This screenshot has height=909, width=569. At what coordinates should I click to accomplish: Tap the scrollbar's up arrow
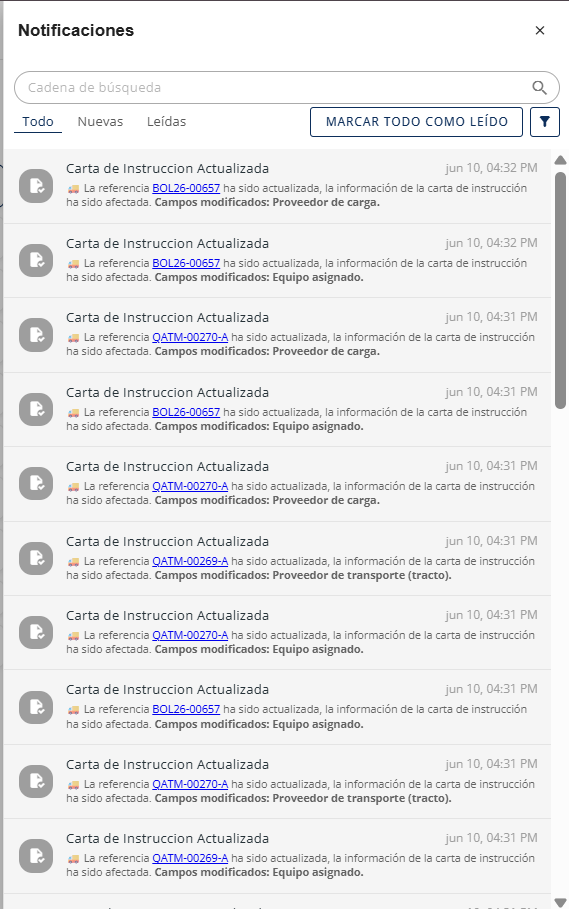tap(560, 160)
